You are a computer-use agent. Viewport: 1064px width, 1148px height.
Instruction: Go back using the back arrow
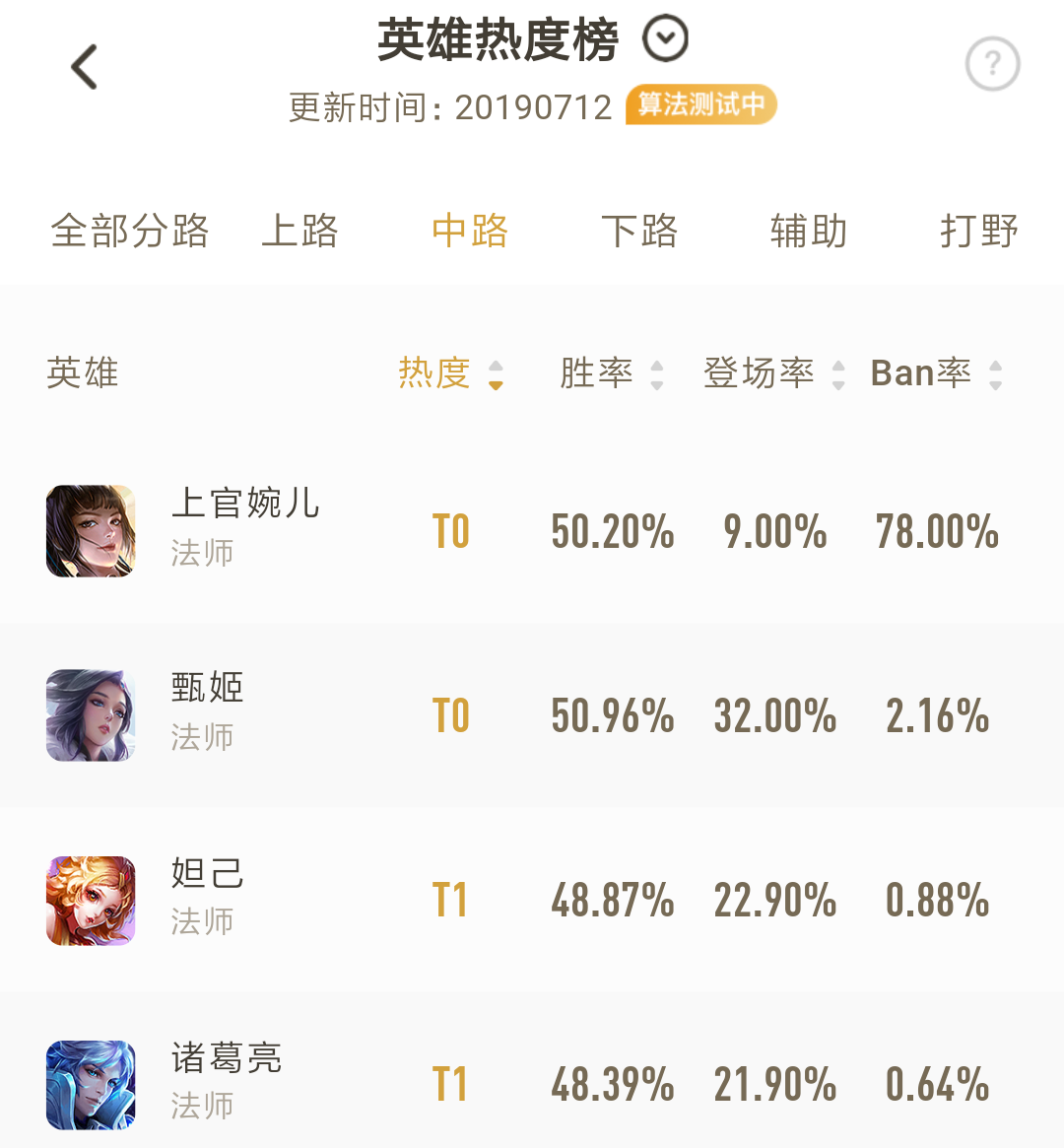tap(85, 67)
